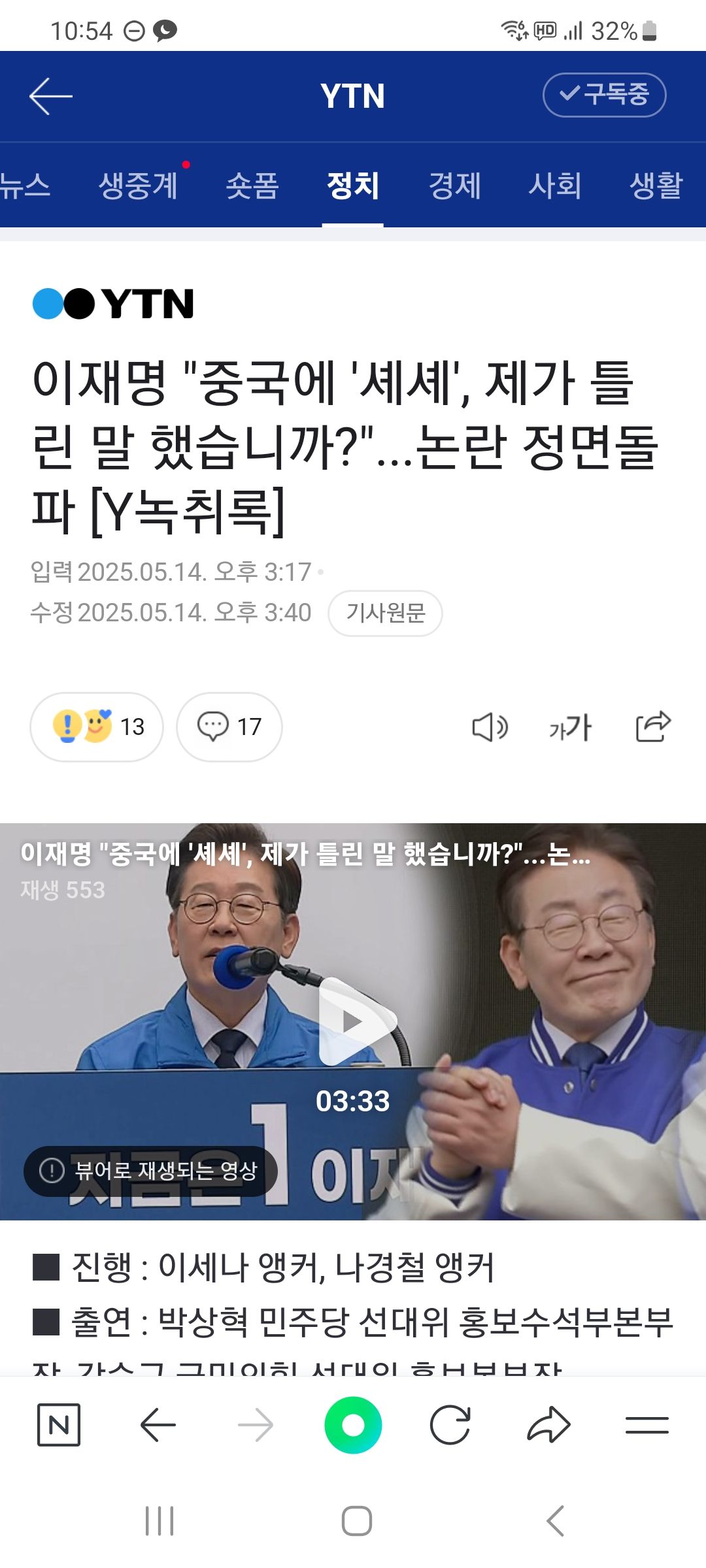Image resolution: width=706 pixels, height=1568 pixels.
Task: Go to the previous page in browser toolbar
Action: pyautogui.click(x=158, y=1425)
